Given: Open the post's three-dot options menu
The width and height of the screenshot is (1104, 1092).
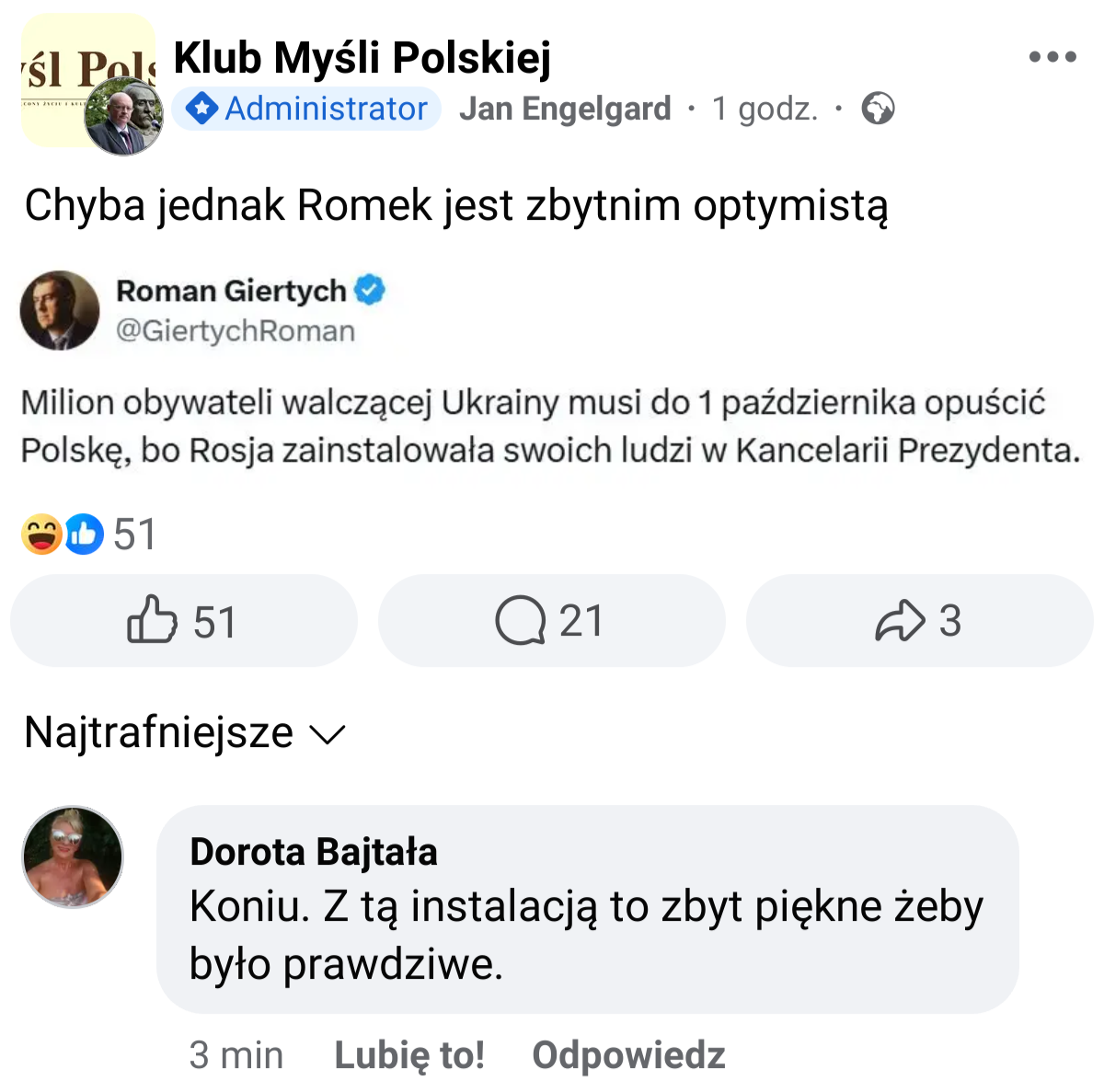Looking at the screenshot, I should 1052,57.
